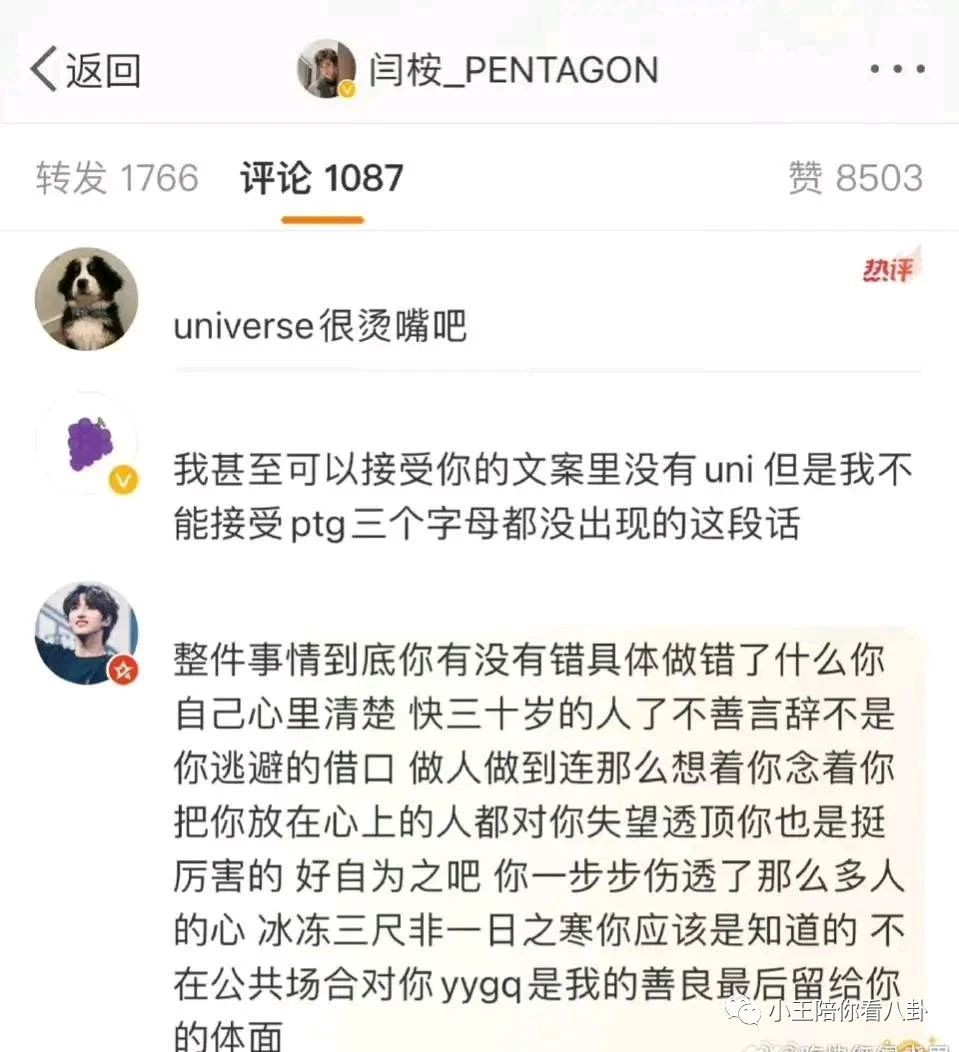
Task: Open the comment "universe很烫嘴吧"
Action: pos(320,326)
